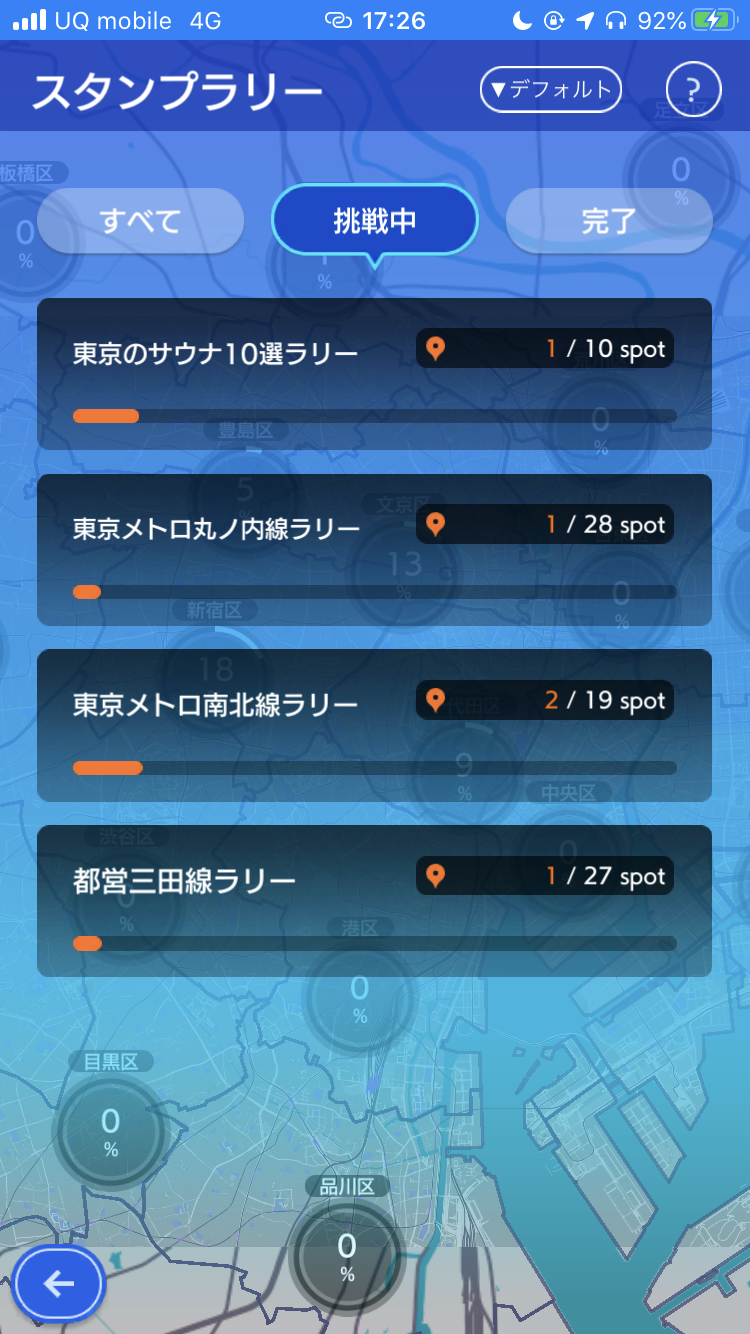
Task: Open 東京メトロ南北線ラリー card
Action: click(374, 725)
